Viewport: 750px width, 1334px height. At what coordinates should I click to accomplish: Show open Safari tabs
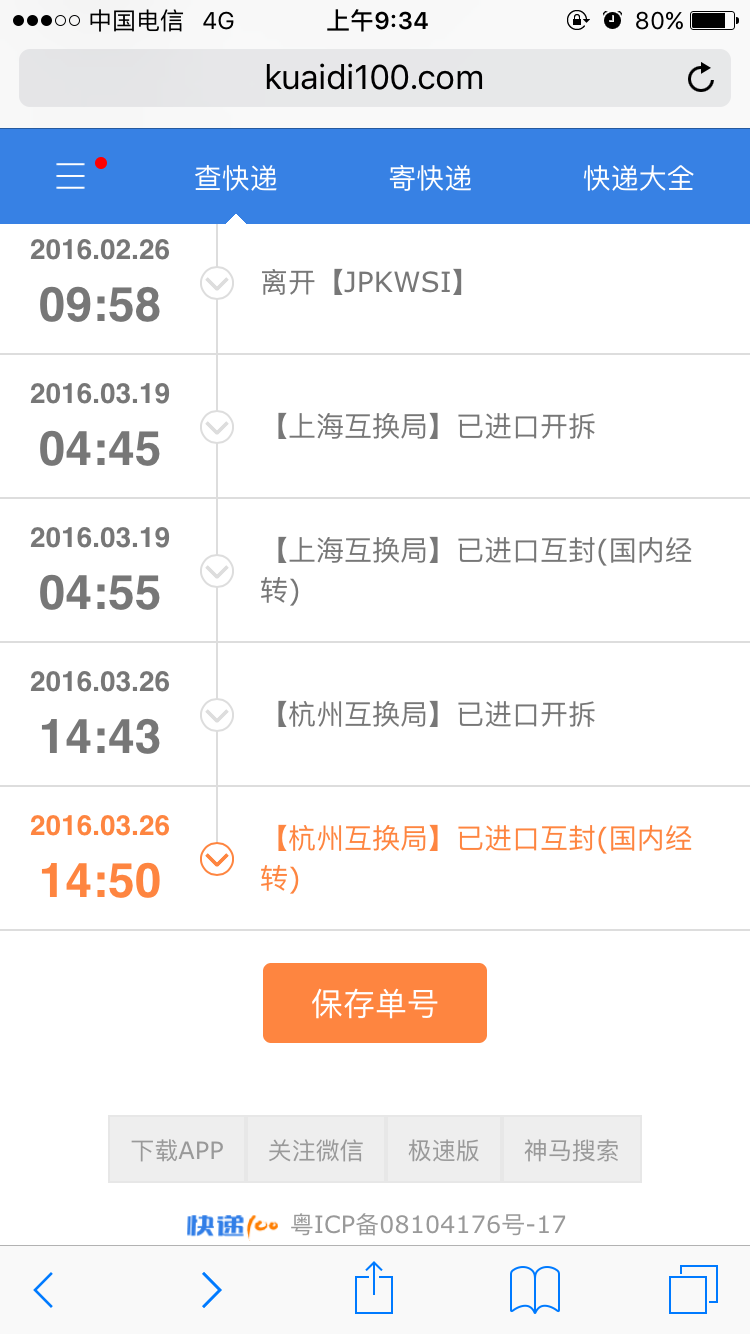click(x=693, y=1289)
